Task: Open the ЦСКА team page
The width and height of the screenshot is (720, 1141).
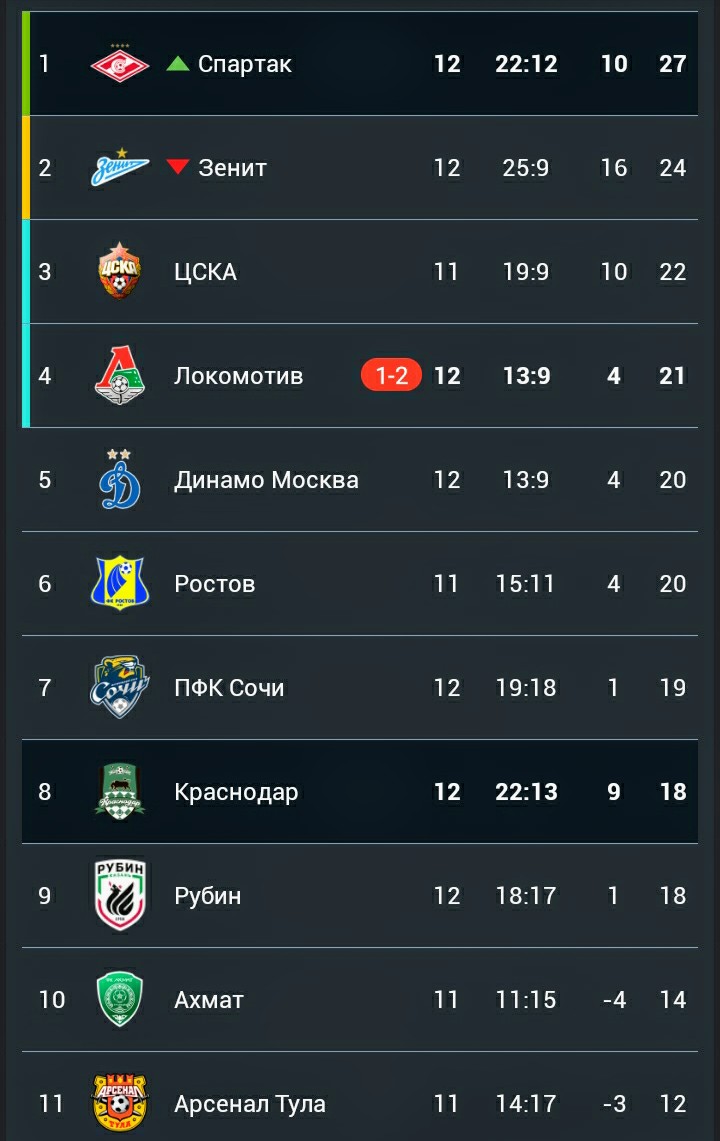Action: (360, 271)
